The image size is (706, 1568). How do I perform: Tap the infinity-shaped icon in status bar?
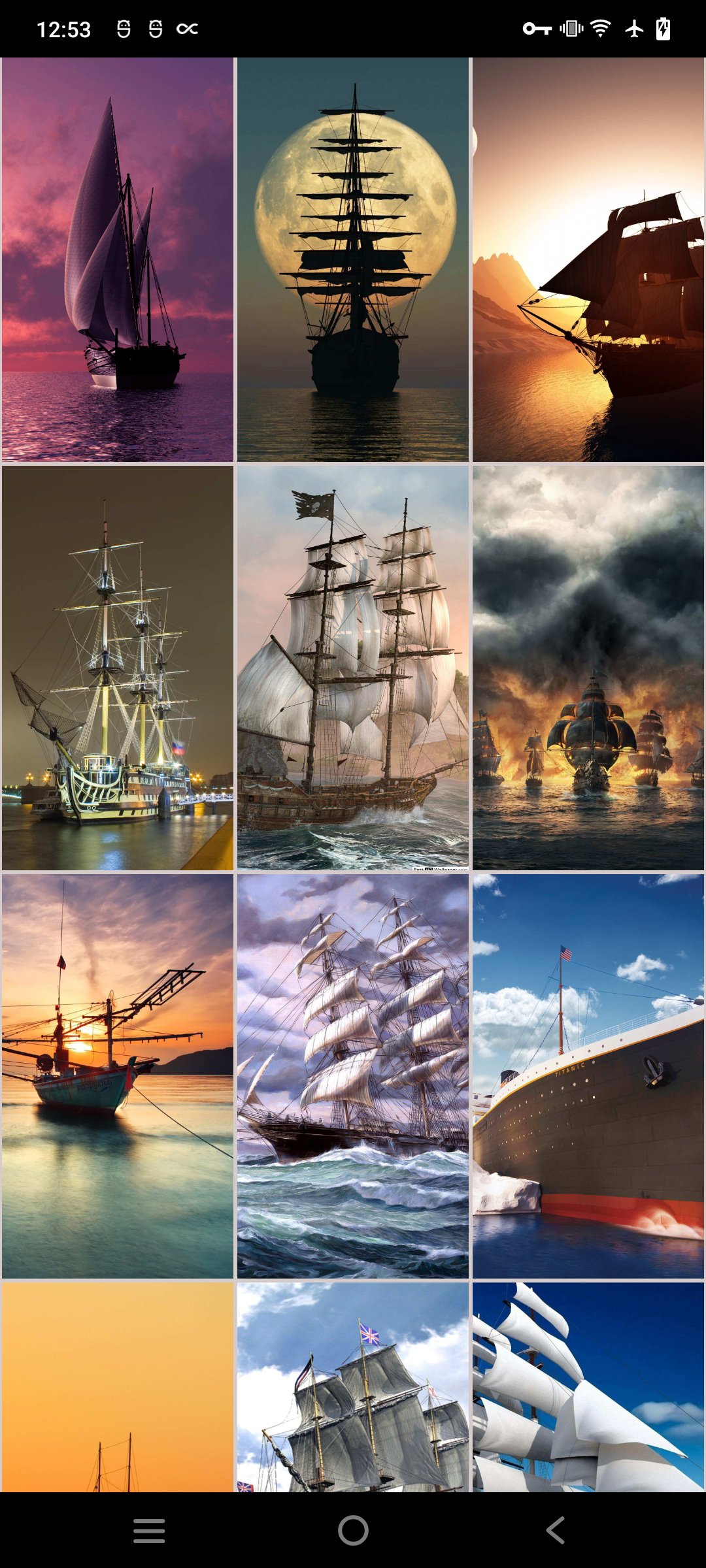pos(188,28)
